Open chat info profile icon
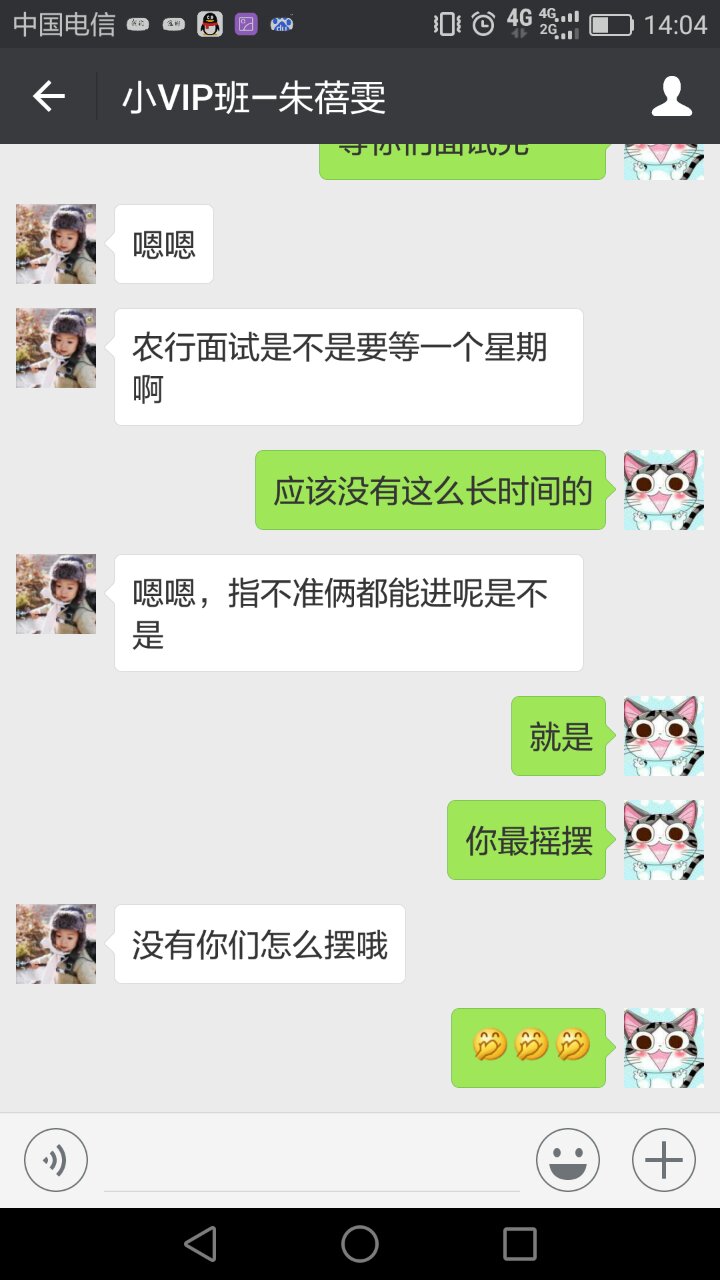This screenshot has height=1280, width=720. [x=672, y=96]
